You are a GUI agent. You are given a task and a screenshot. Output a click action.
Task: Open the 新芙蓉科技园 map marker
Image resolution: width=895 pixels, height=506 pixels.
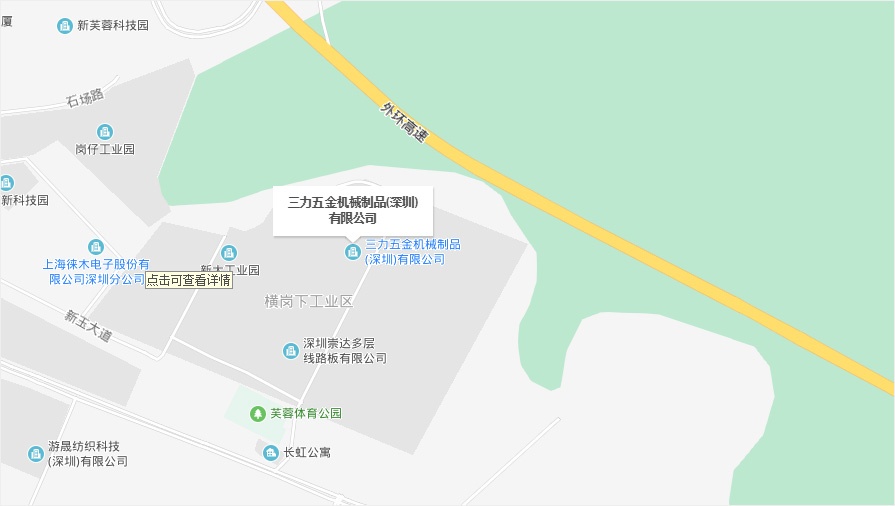click(x=65, y=26)
